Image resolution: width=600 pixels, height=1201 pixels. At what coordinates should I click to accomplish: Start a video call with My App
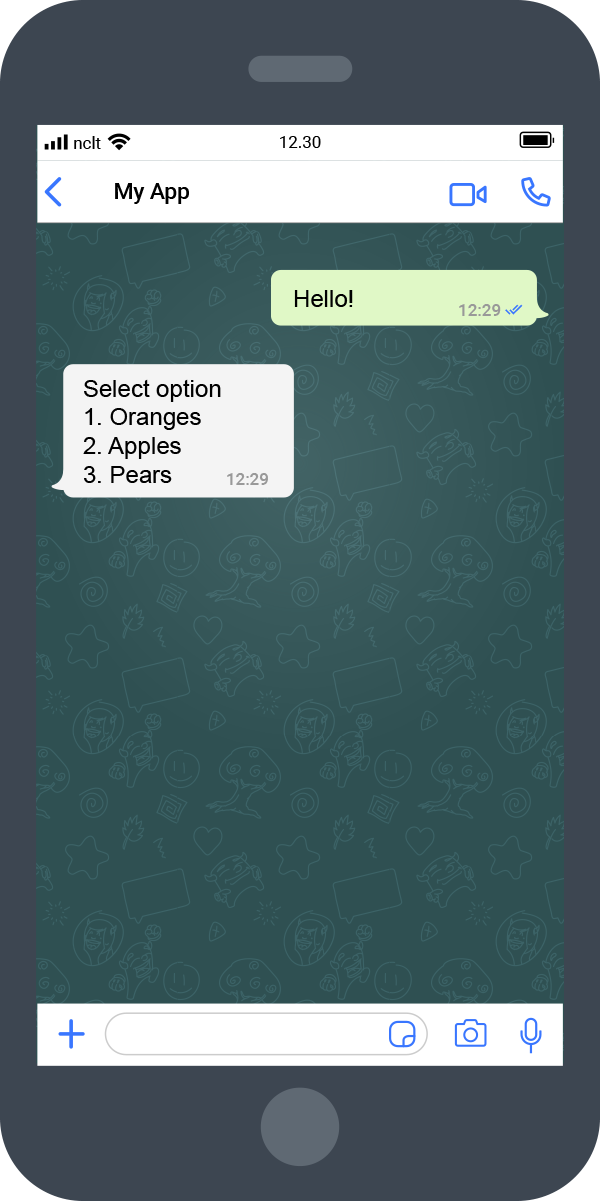tap(467, 194)
